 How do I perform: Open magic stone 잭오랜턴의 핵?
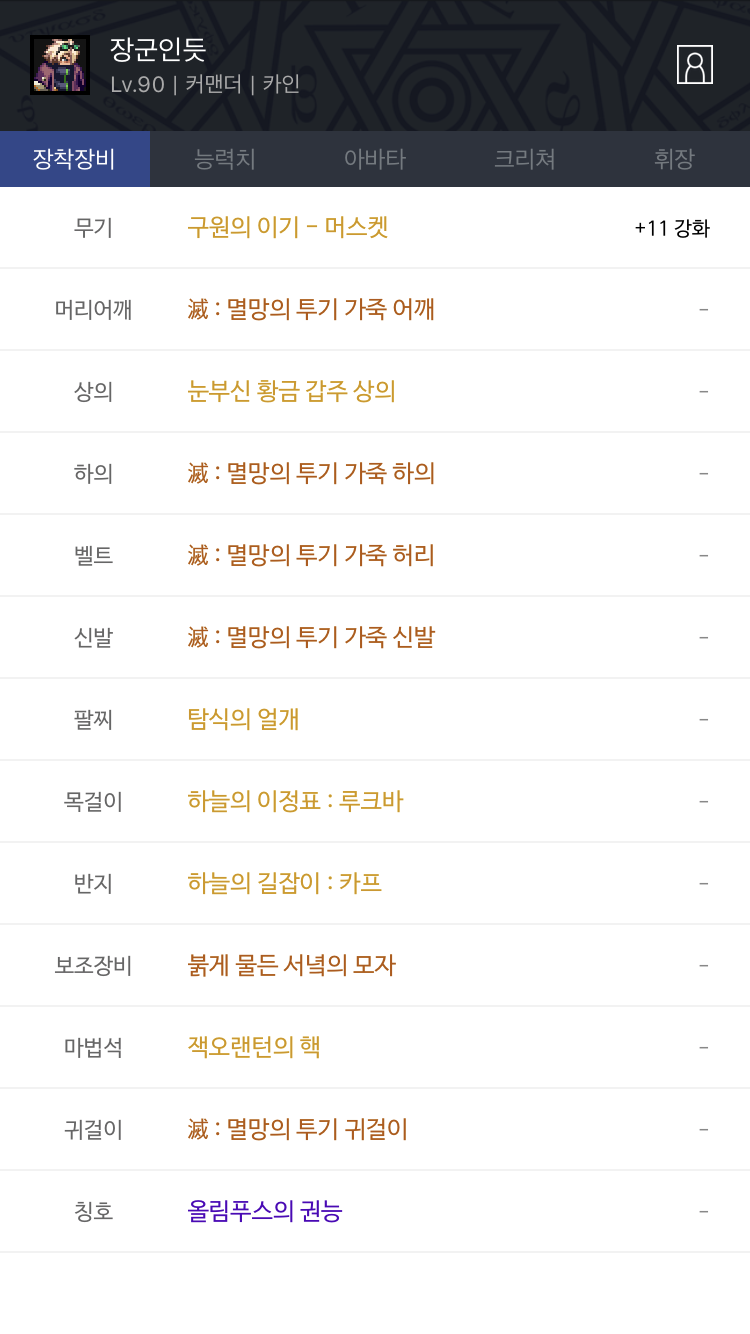(x=254, y=1047)
